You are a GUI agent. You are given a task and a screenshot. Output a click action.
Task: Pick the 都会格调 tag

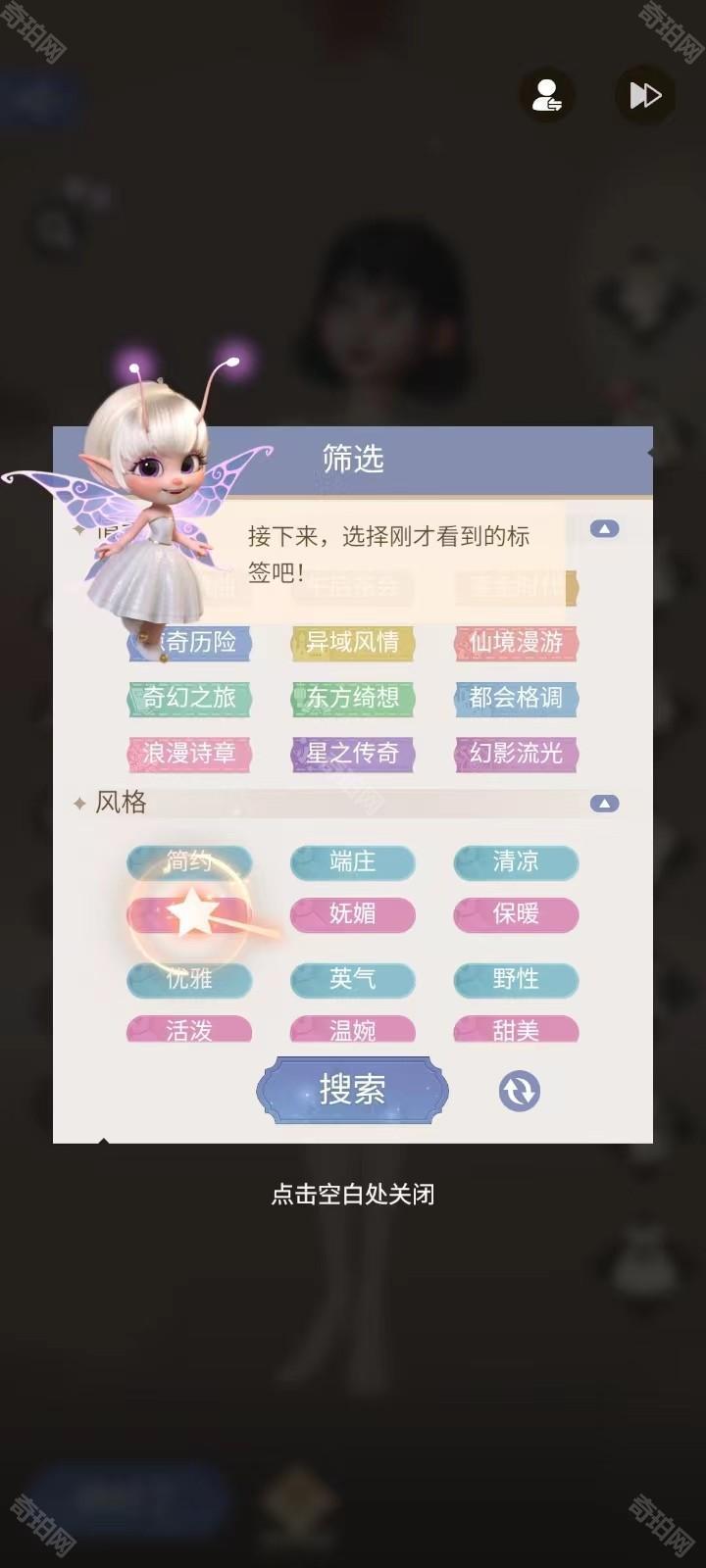[516, 698]
